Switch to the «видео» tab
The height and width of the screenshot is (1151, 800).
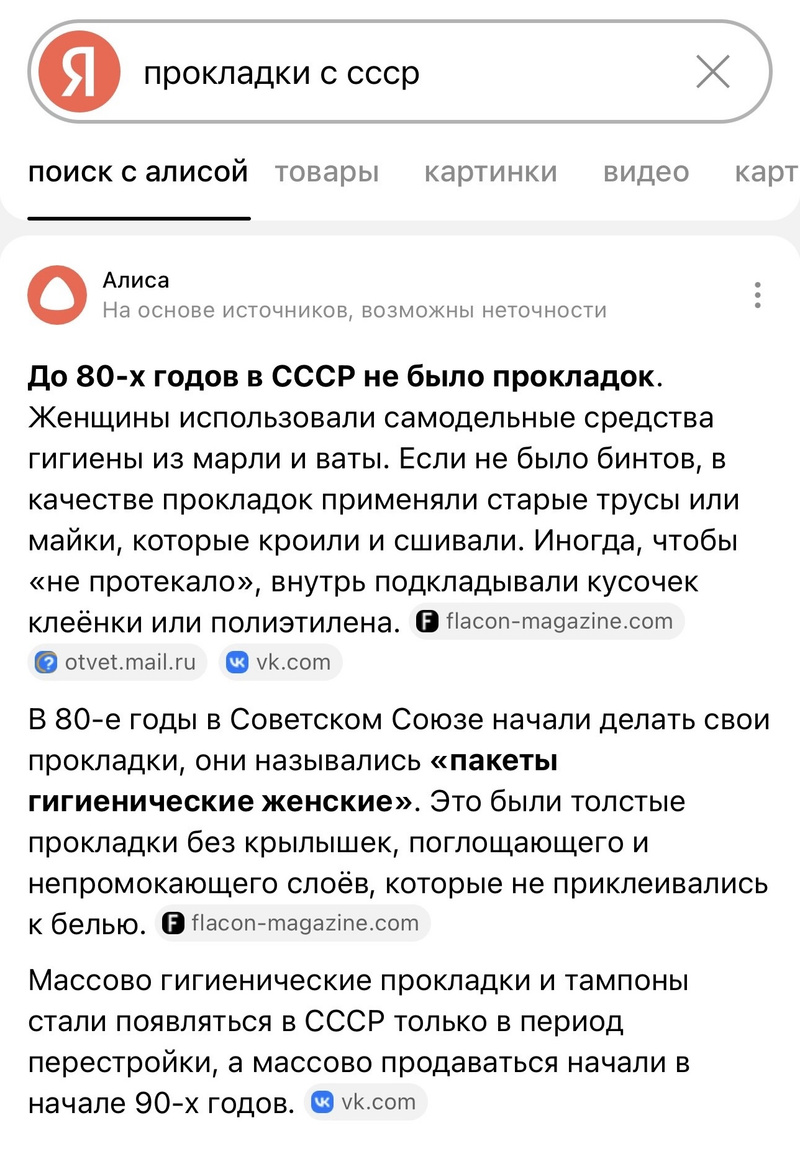tap(645, 172)
